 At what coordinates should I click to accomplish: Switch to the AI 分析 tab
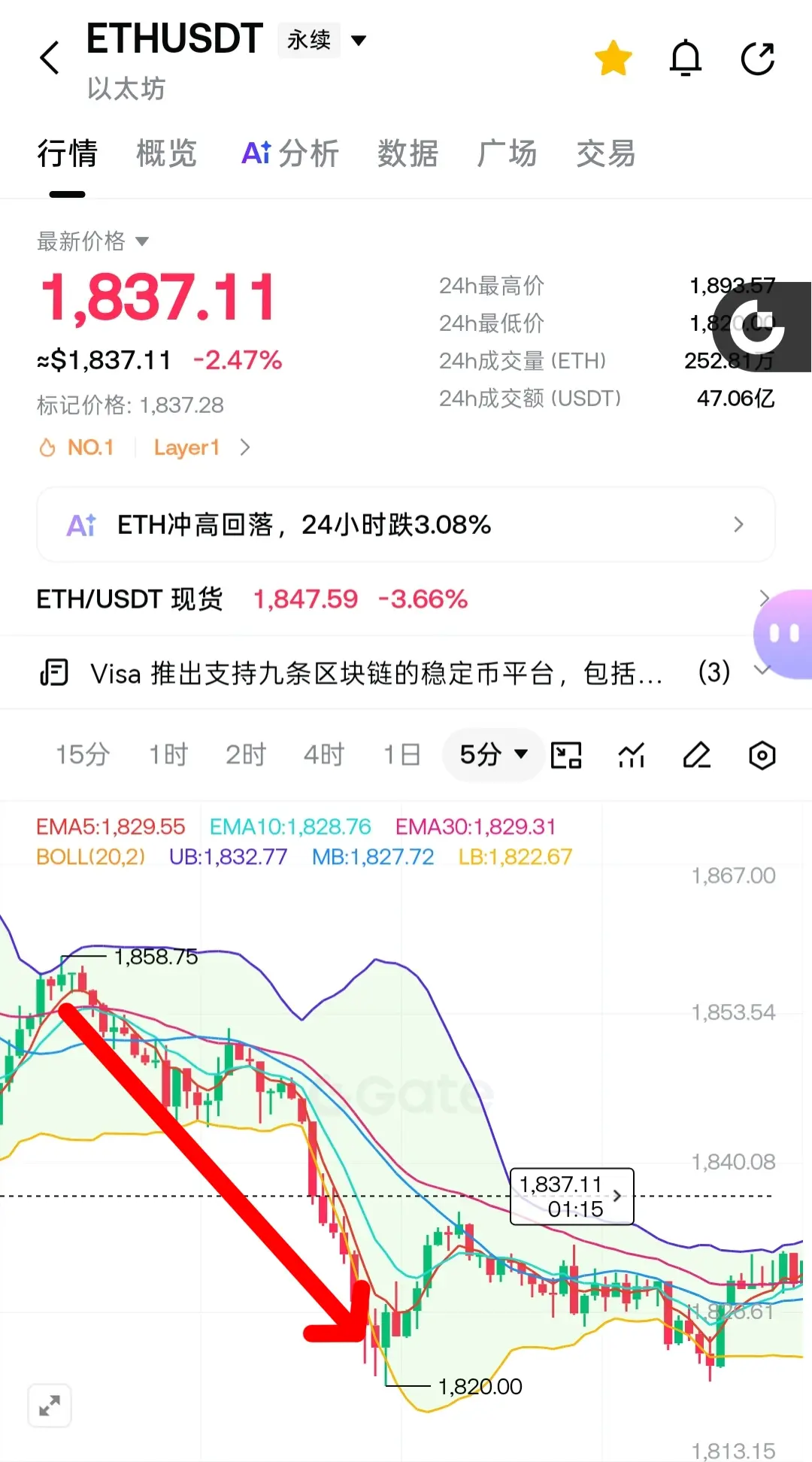[290, 153]
